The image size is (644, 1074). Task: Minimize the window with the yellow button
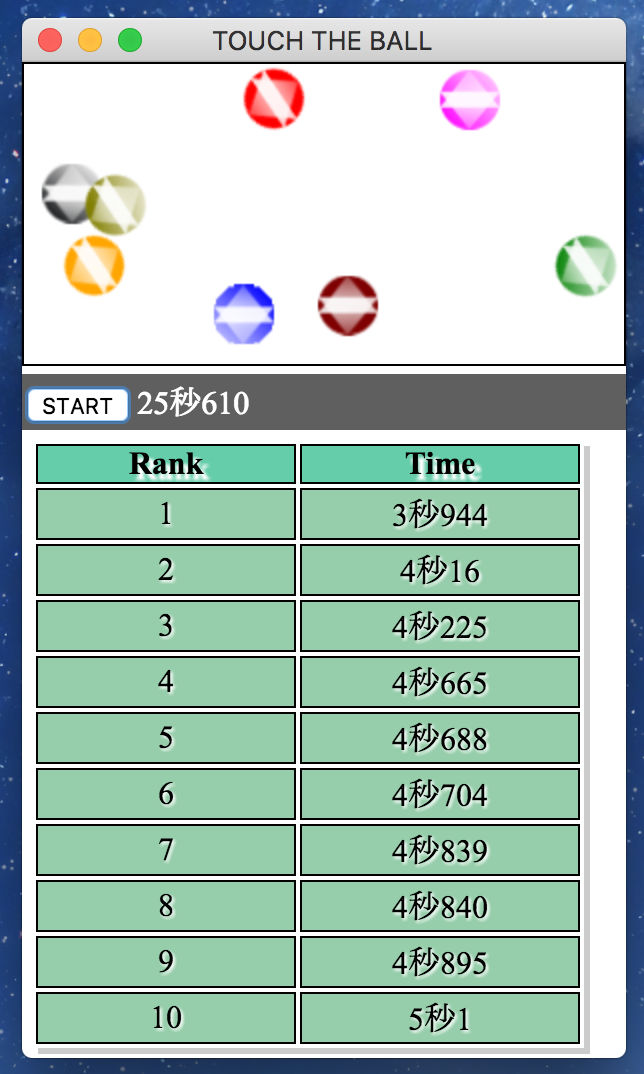[x=90, y=40]
